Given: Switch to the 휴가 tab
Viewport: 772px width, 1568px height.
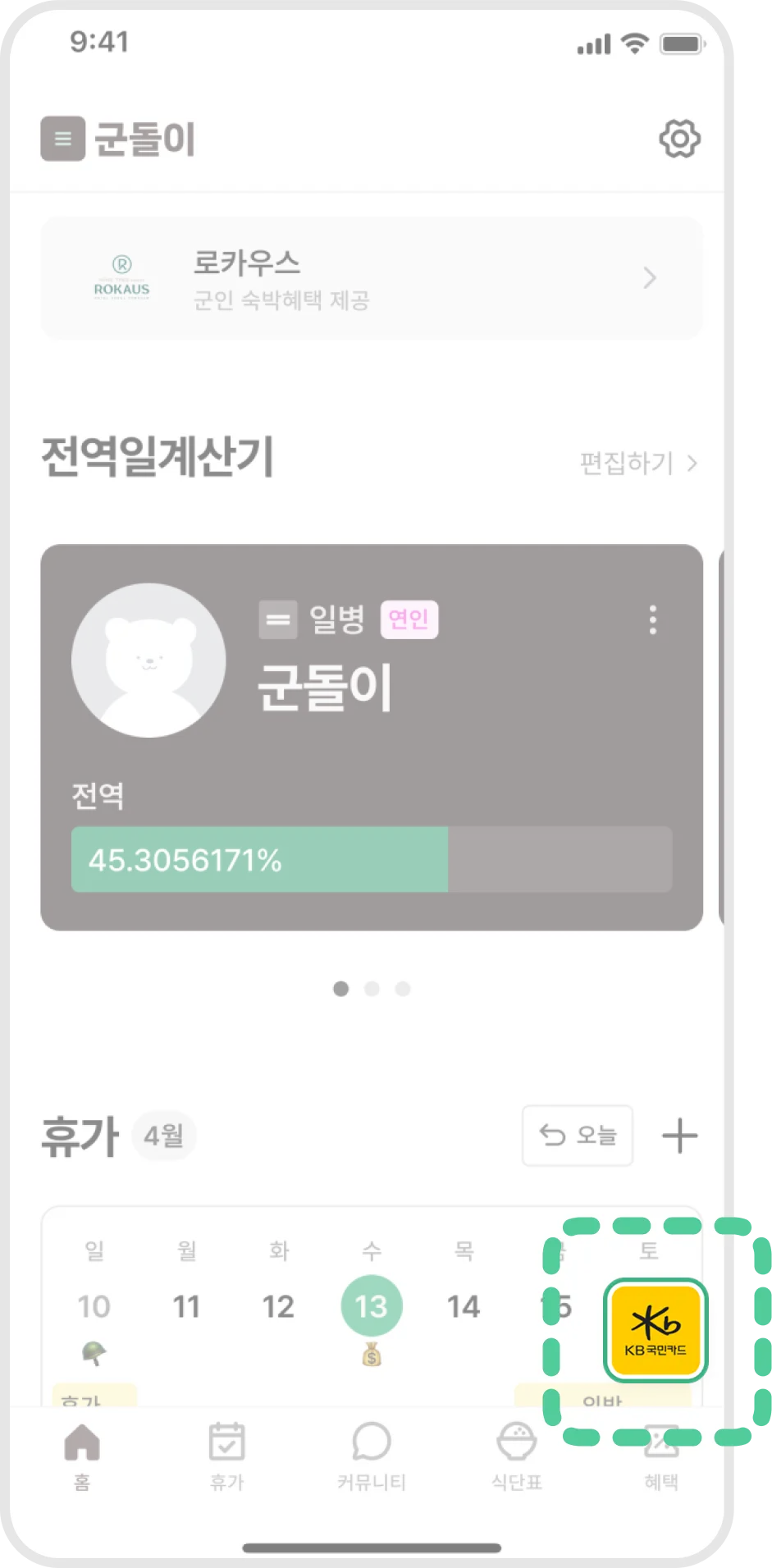Looking at the screenshot, I should tap(226, 1456).
